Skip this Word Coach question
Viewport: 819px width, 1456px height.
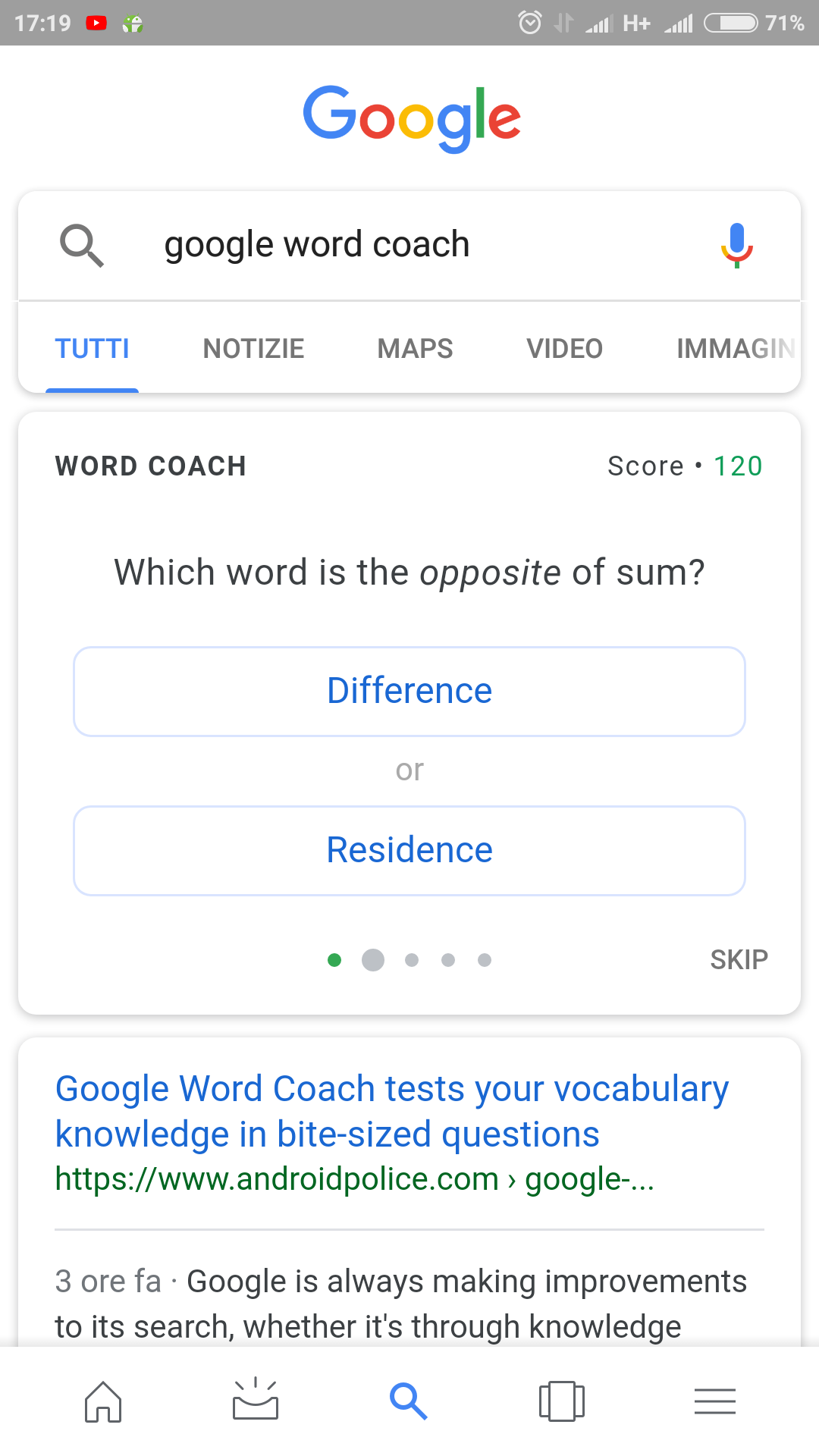739,960
